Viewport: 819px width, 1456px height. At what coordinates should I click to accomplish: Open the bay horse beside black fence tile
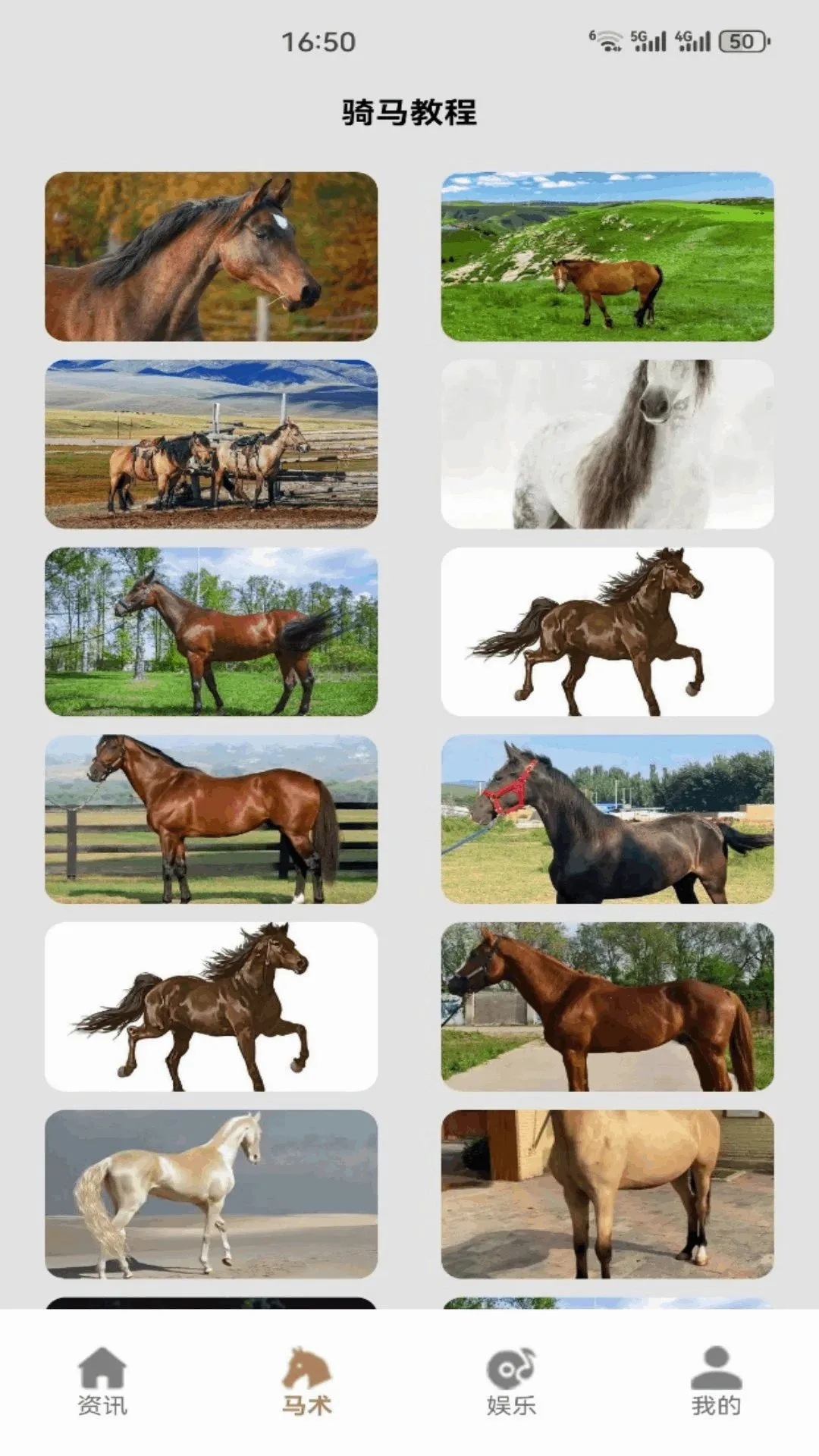(211, 819)
